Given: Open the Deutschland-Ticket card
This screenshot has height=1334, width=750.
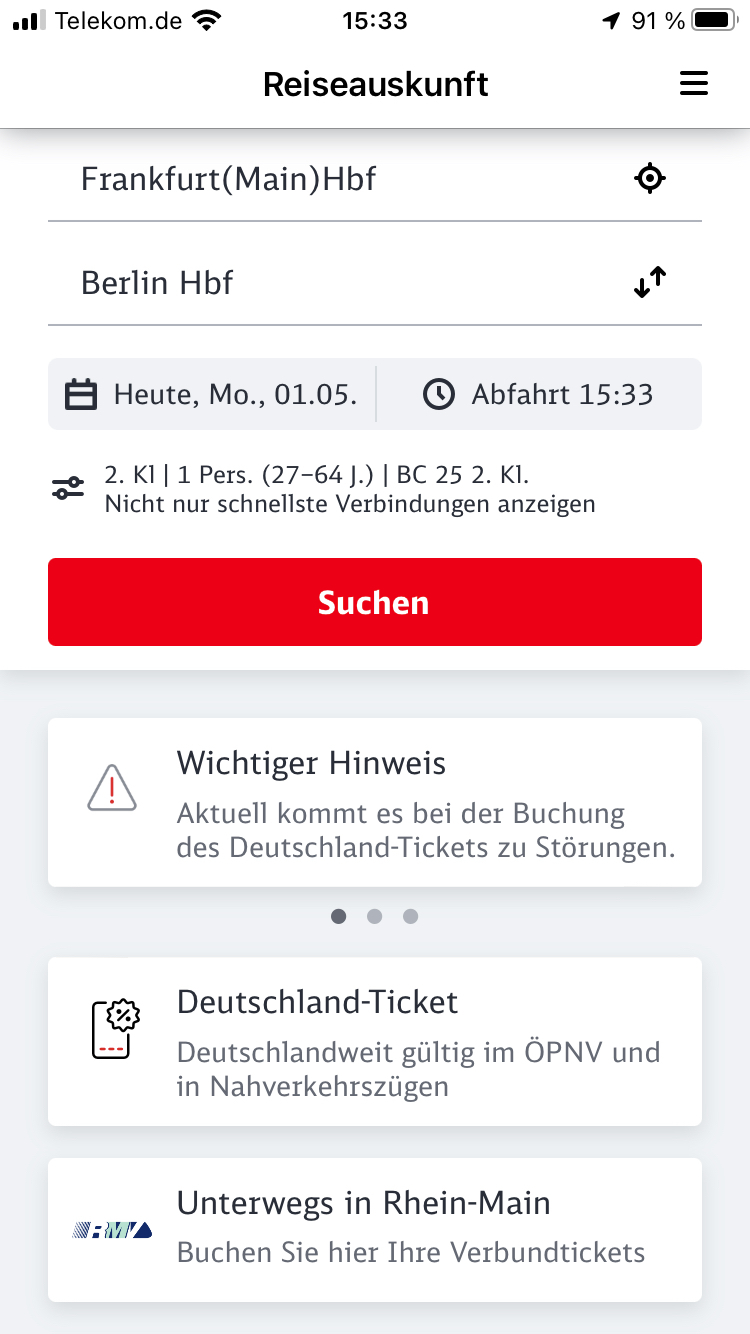Looking at the screenshot, I should 375,1041.
